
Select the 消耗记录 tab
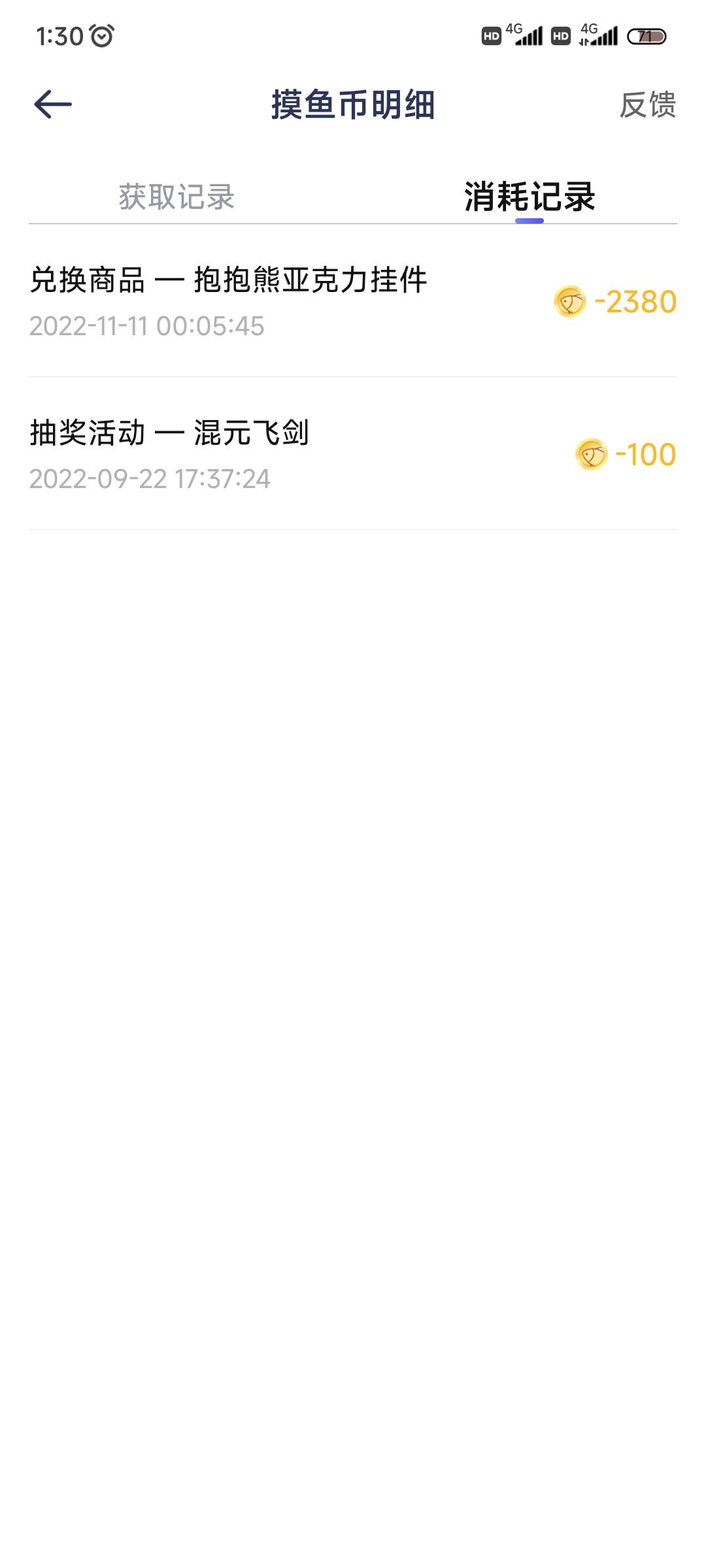(x=529, y=197)
